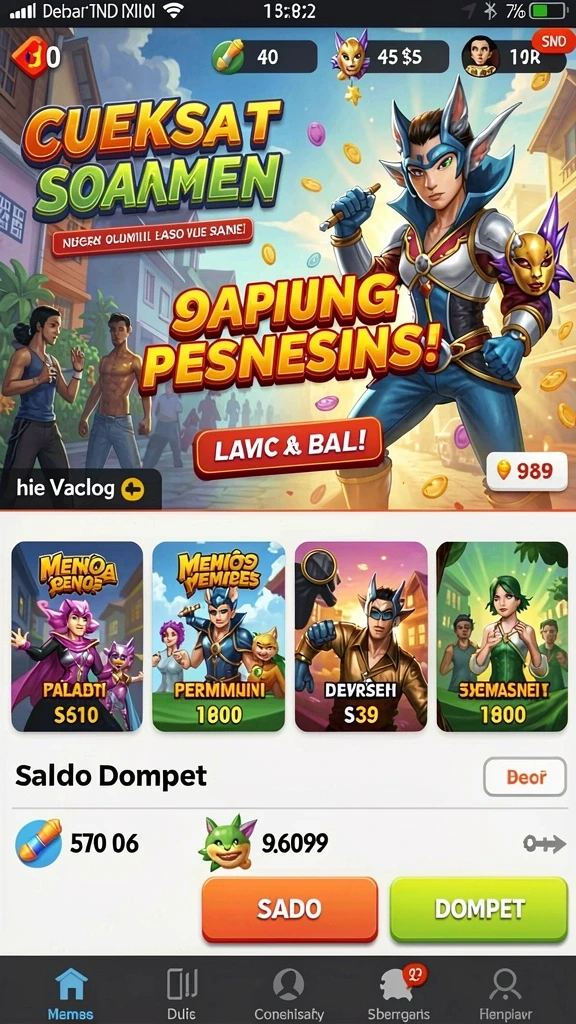The image size is (576, 1024).
Task: Tap the 989 gem badge on the banner
Action: coord(526,470)
